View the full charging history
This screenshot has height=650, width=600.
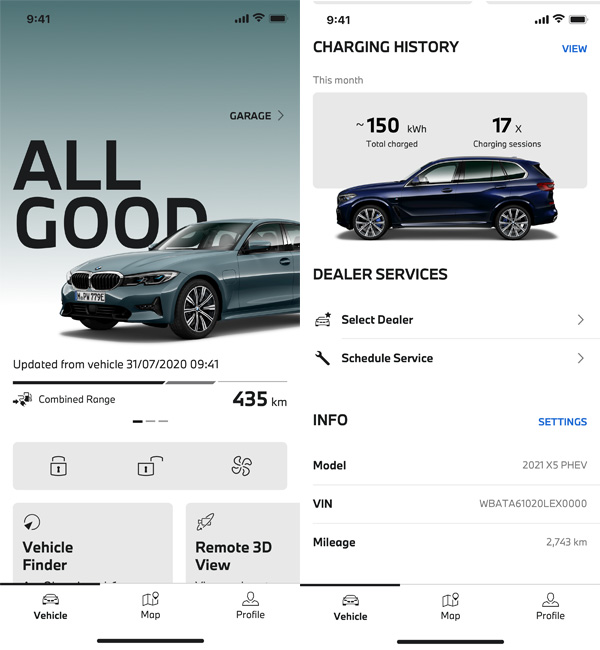pyautogui.click(x=574, y=49)
